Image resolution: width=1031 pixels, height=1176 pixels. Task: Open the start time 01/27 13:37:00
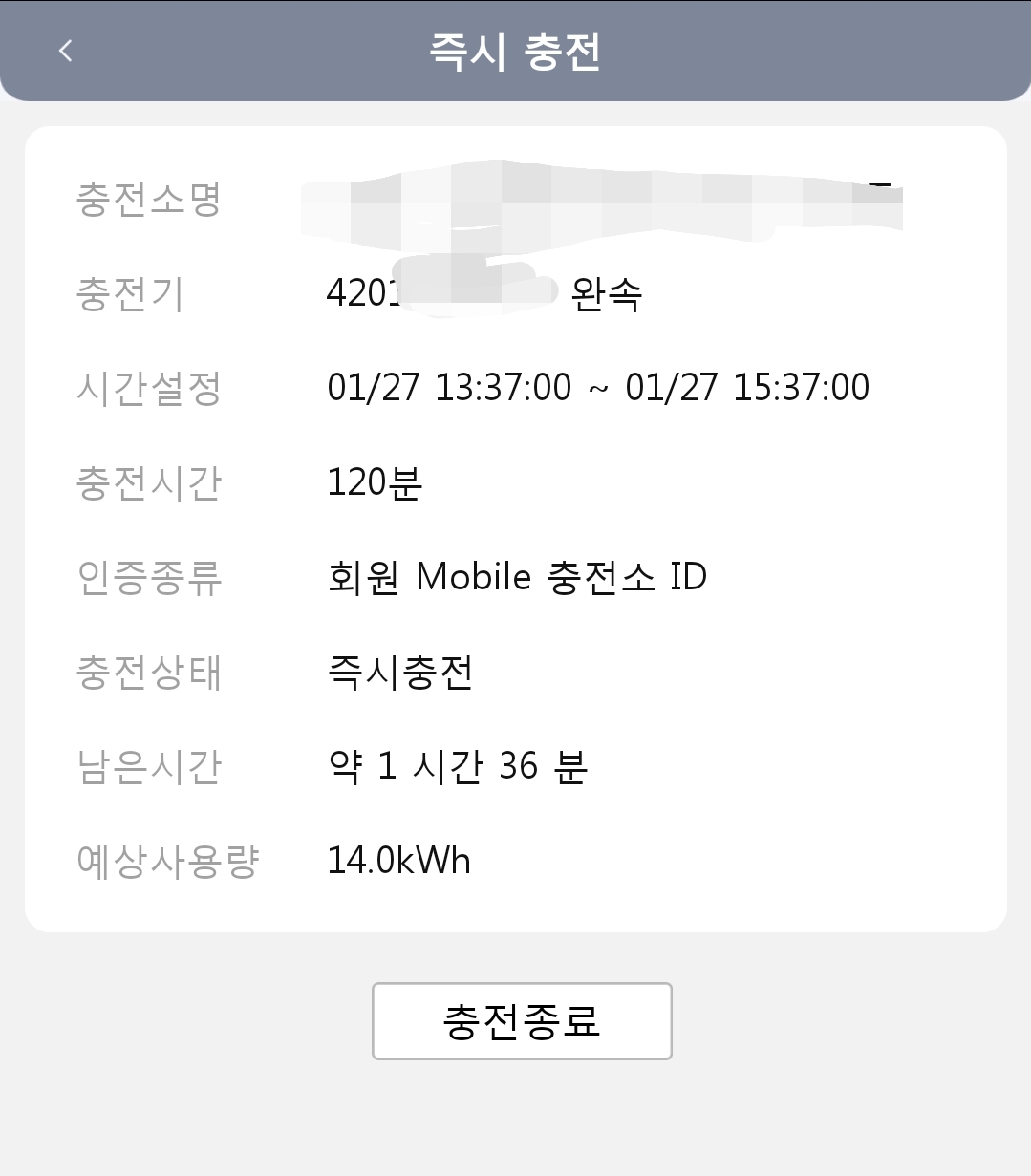coord(449,387)
